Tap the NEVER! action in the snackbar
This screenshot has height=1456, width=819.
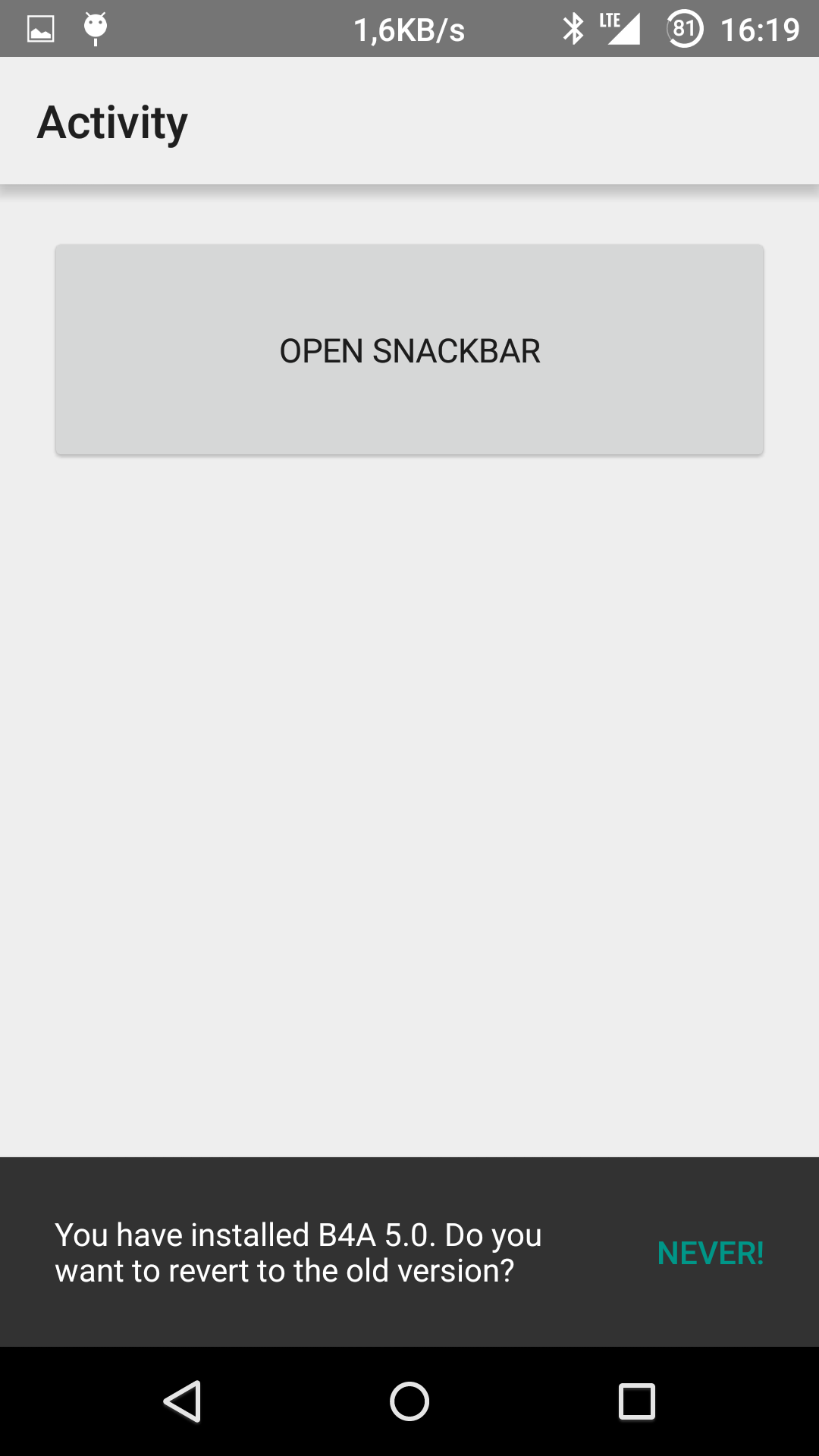coord(710,1254)
